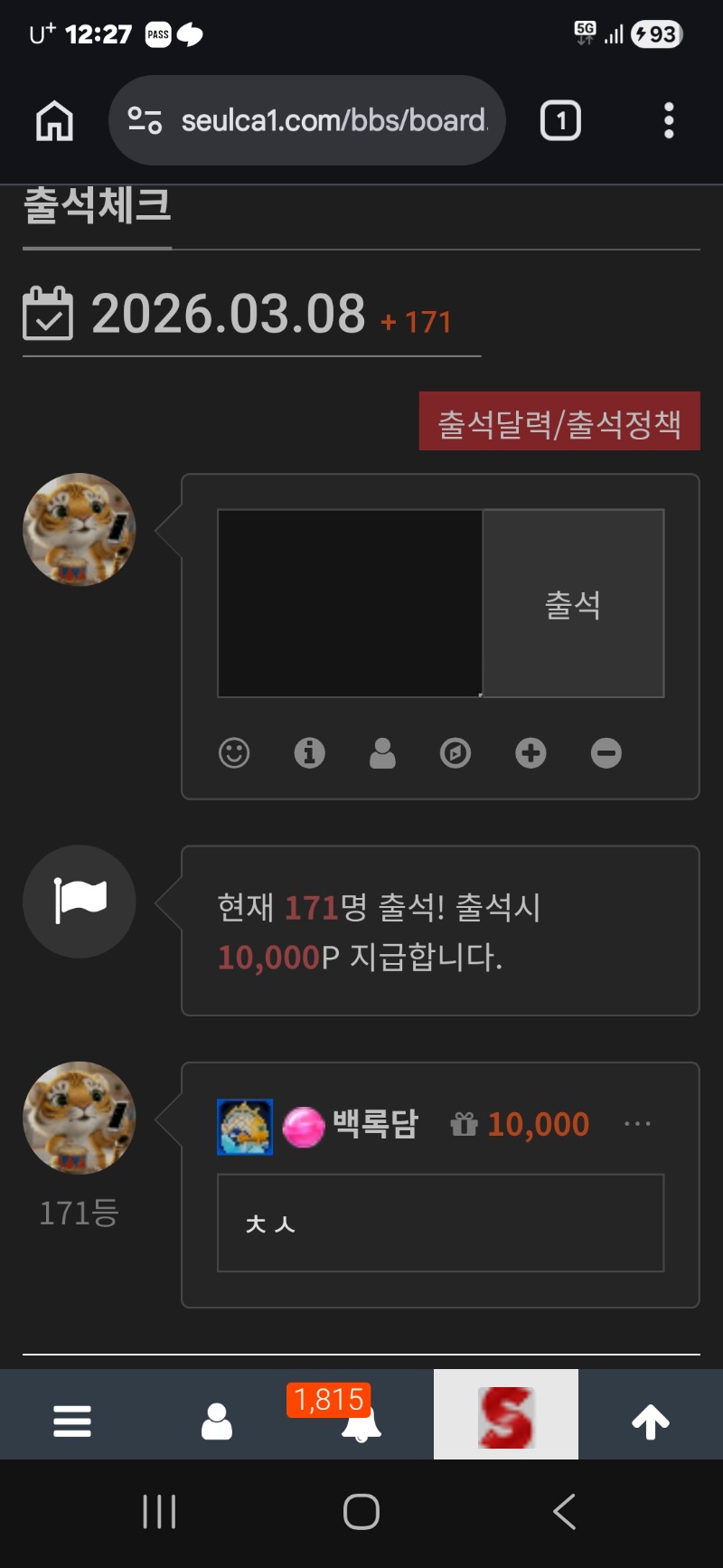
Task: Tap the compass icon below the comment box
Action: pos(455,752)
